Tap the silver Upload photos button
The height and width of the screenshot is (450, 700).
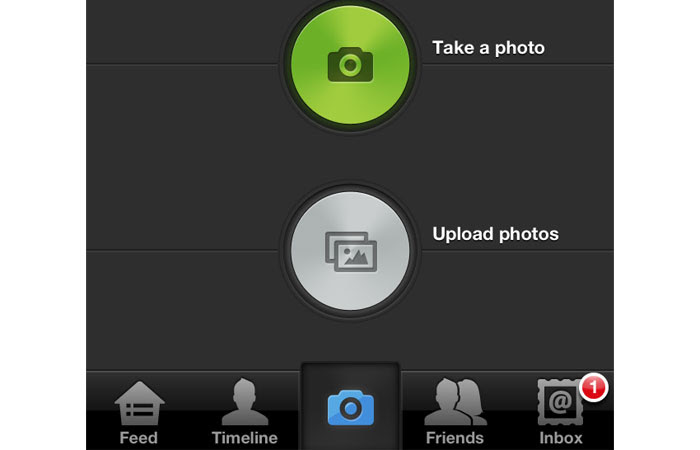click(x=350, y=249)
